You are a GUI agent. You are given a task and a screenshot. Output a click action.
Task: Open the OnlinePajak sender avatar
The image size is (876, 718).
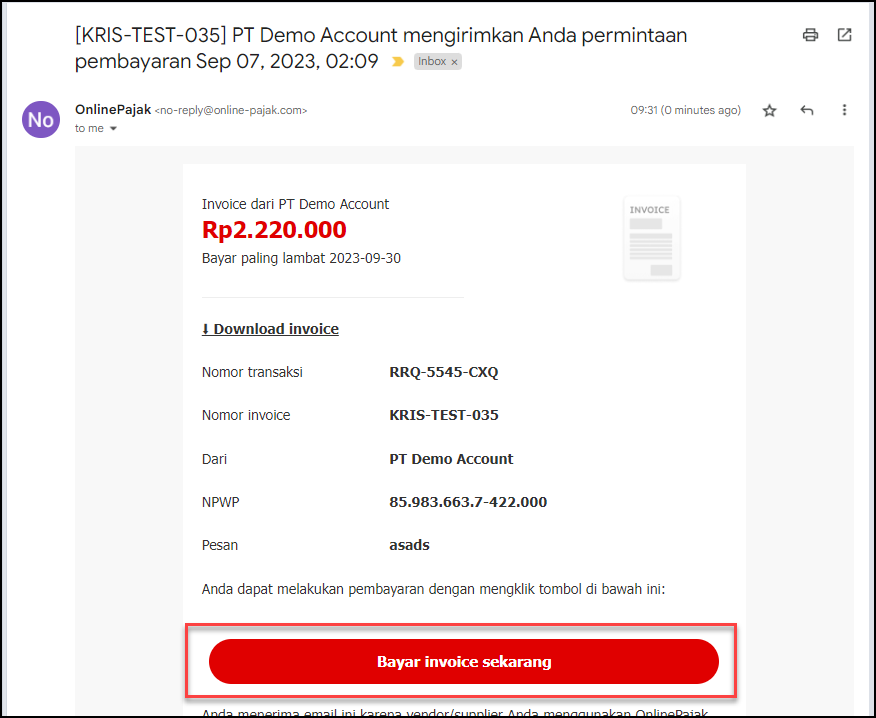click(41, 120)
